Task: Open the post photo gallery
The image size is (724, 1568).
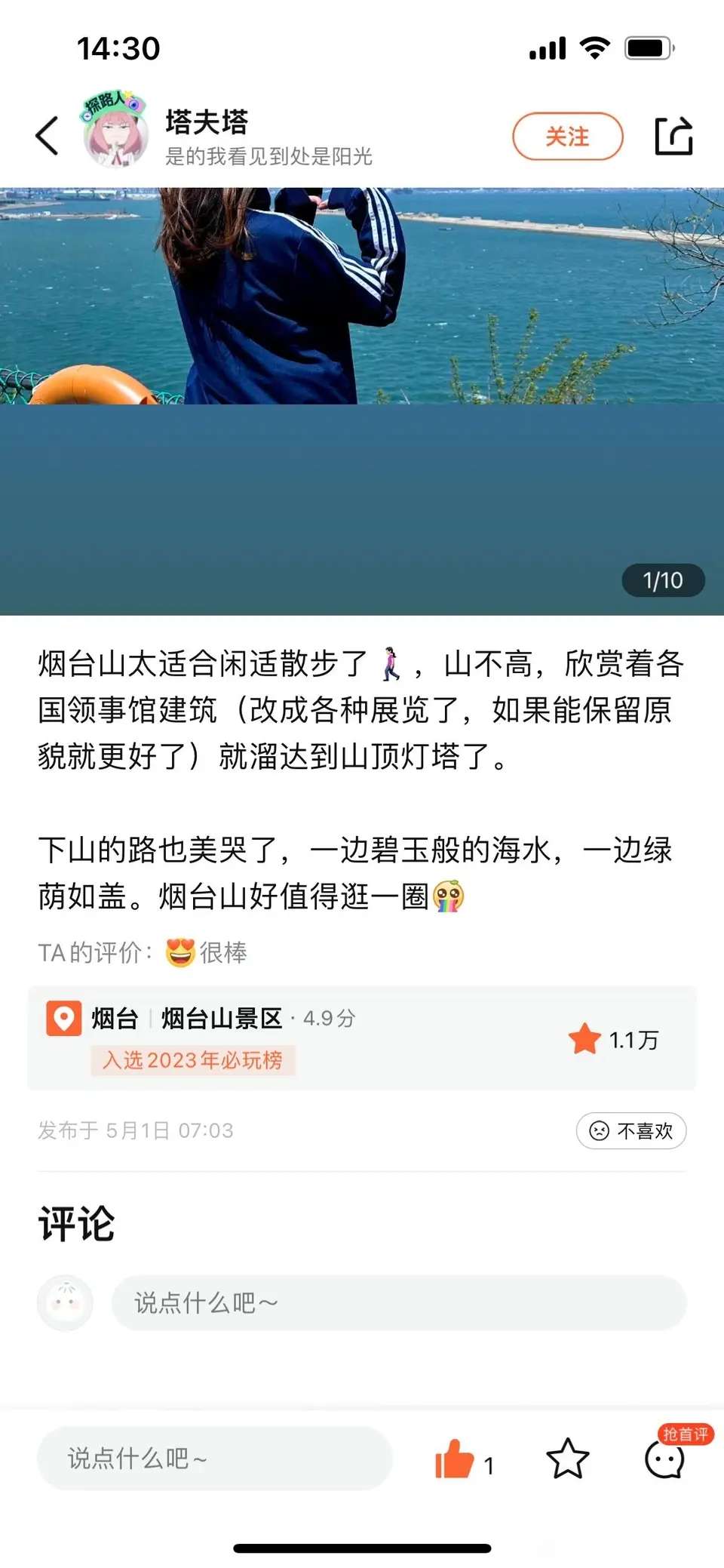Action: coord(362,401)
